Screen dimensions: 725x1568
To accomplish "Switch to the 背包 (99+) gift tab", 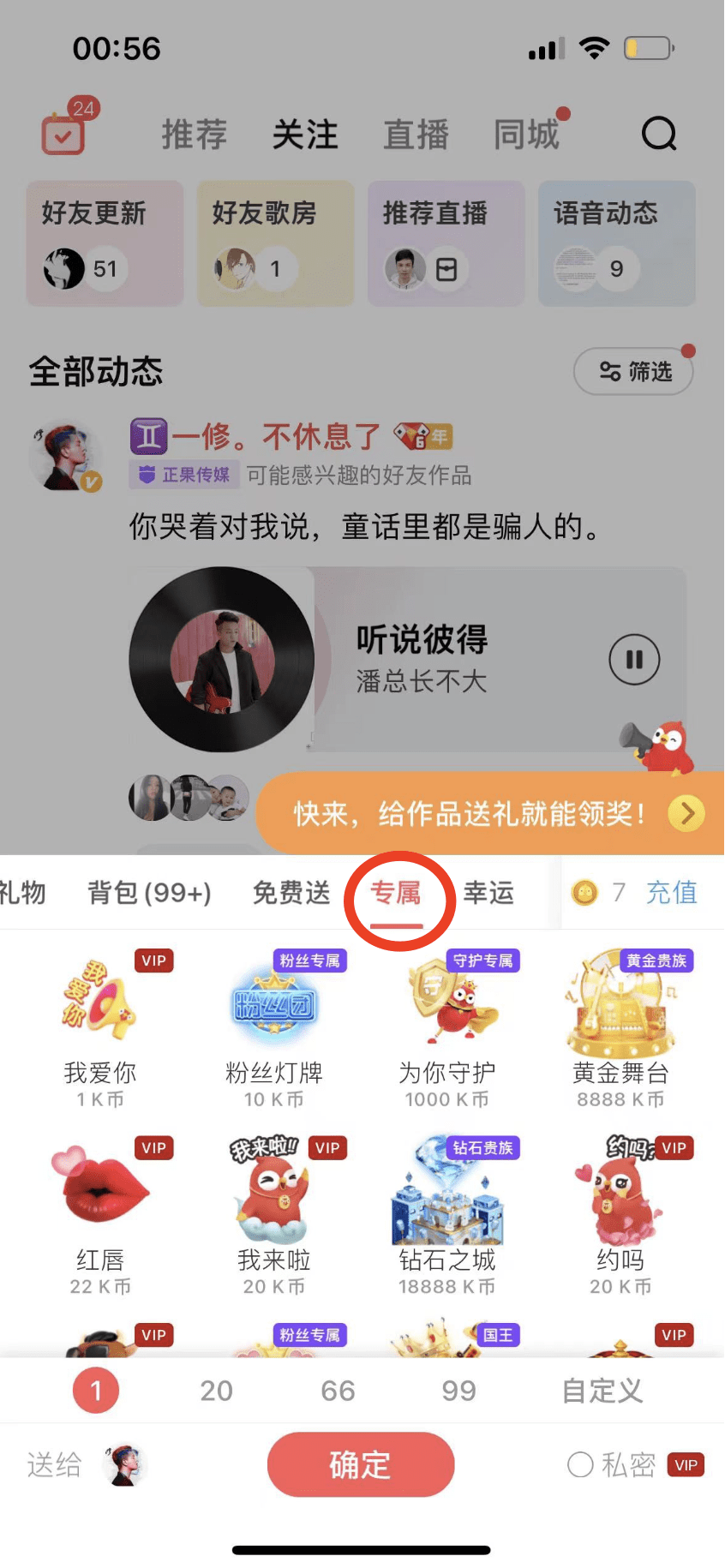I will 149,893.
